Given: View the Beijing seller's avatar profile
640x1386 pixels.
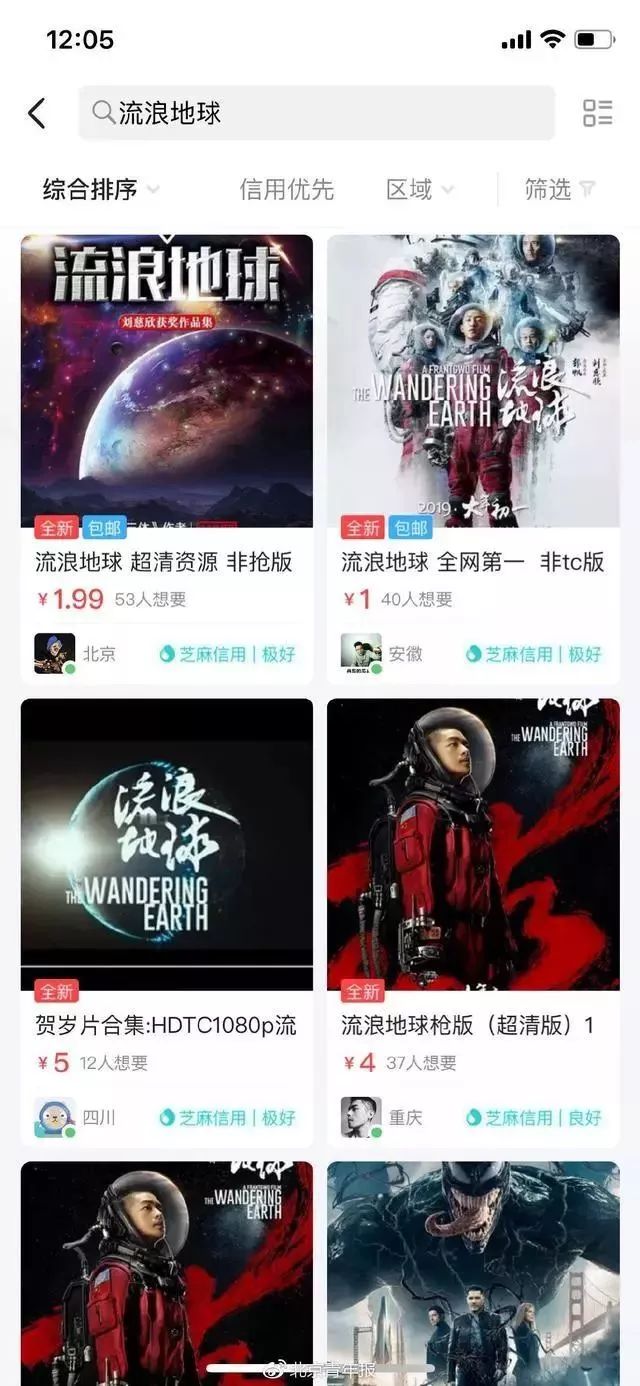Looking at the screenshot, I should [x=54, y=653].
